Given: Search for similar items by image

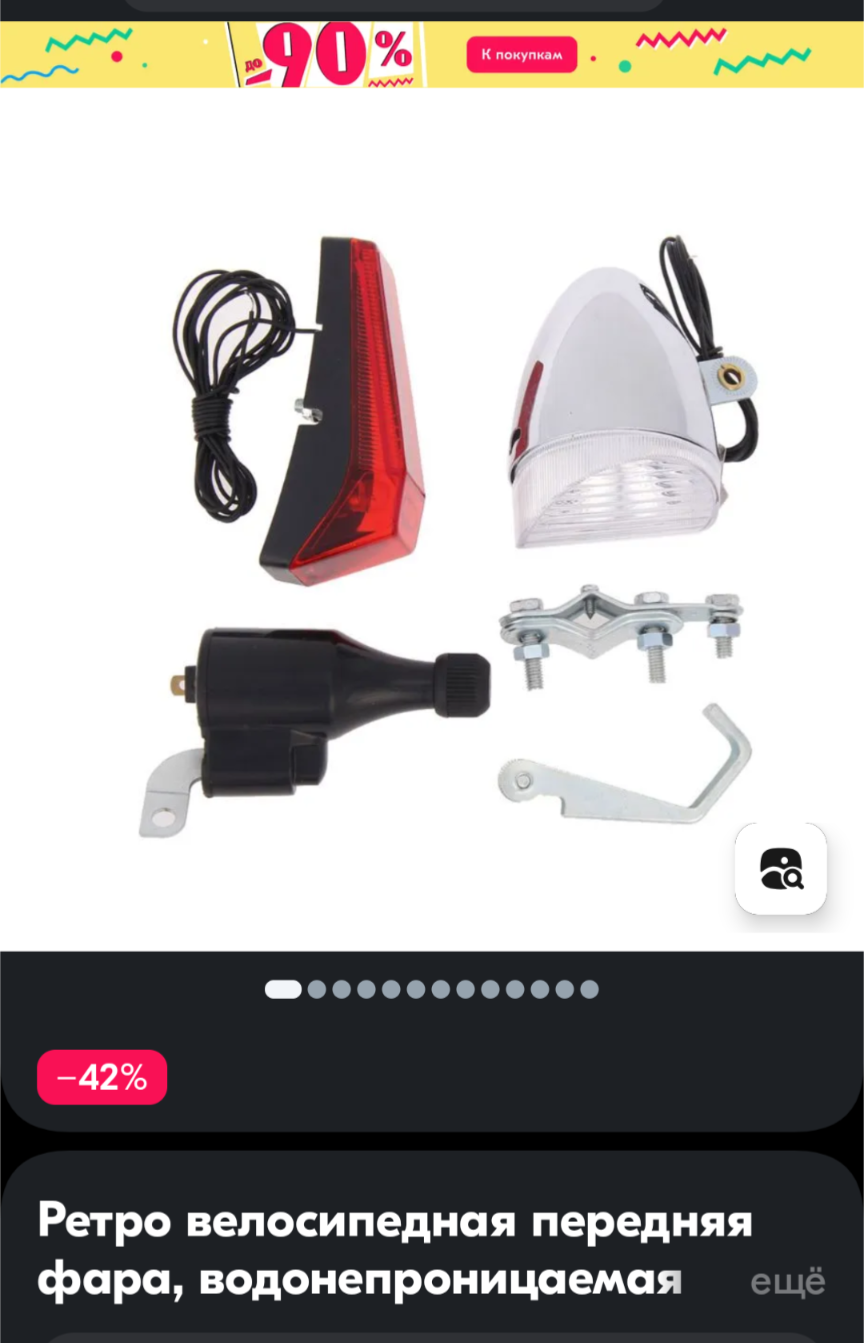Looking at the screenshot, I should click(780, 869).
